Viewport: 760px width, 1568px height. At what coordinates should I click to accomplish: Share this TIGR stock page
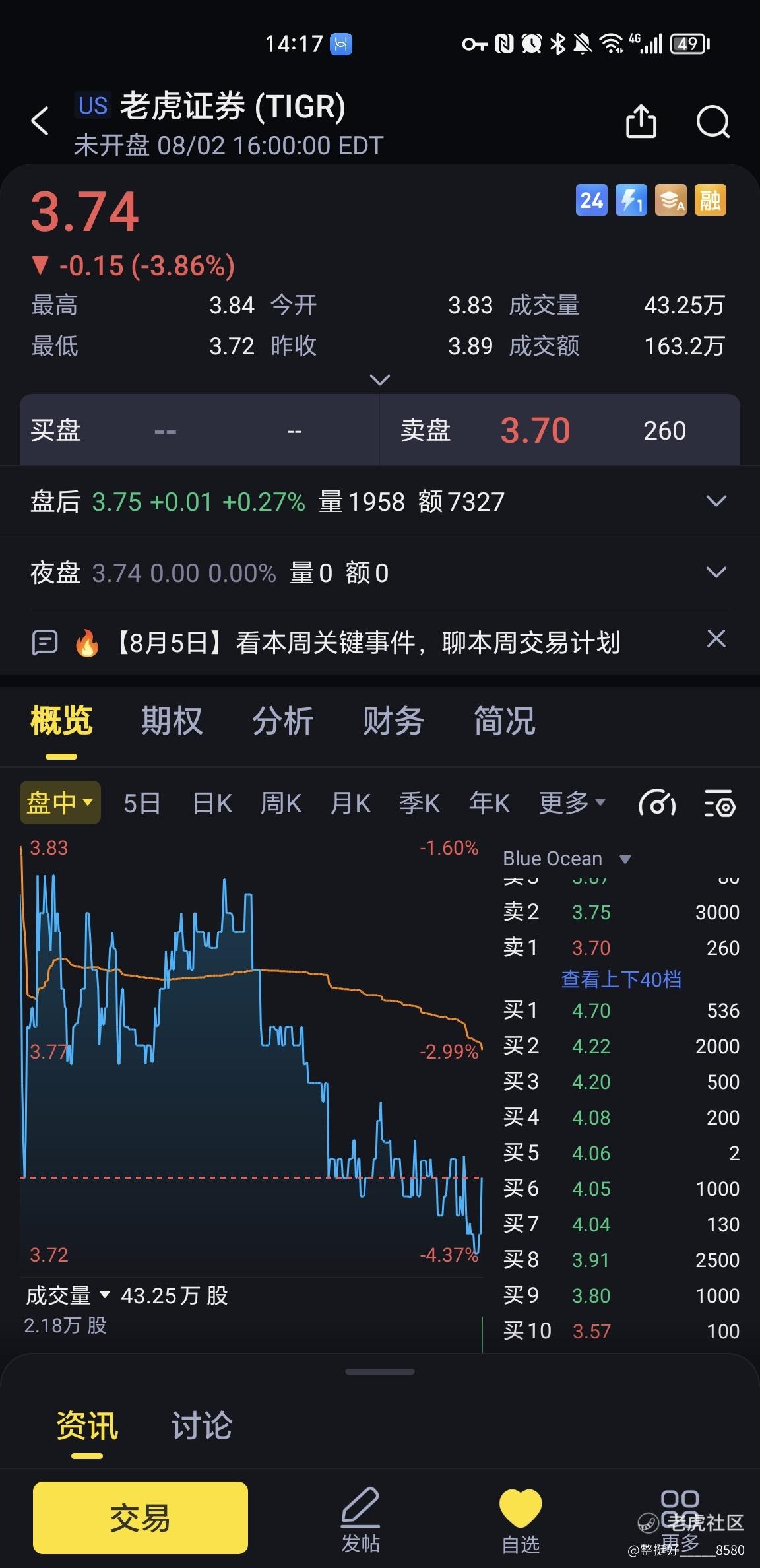(641, 121)
